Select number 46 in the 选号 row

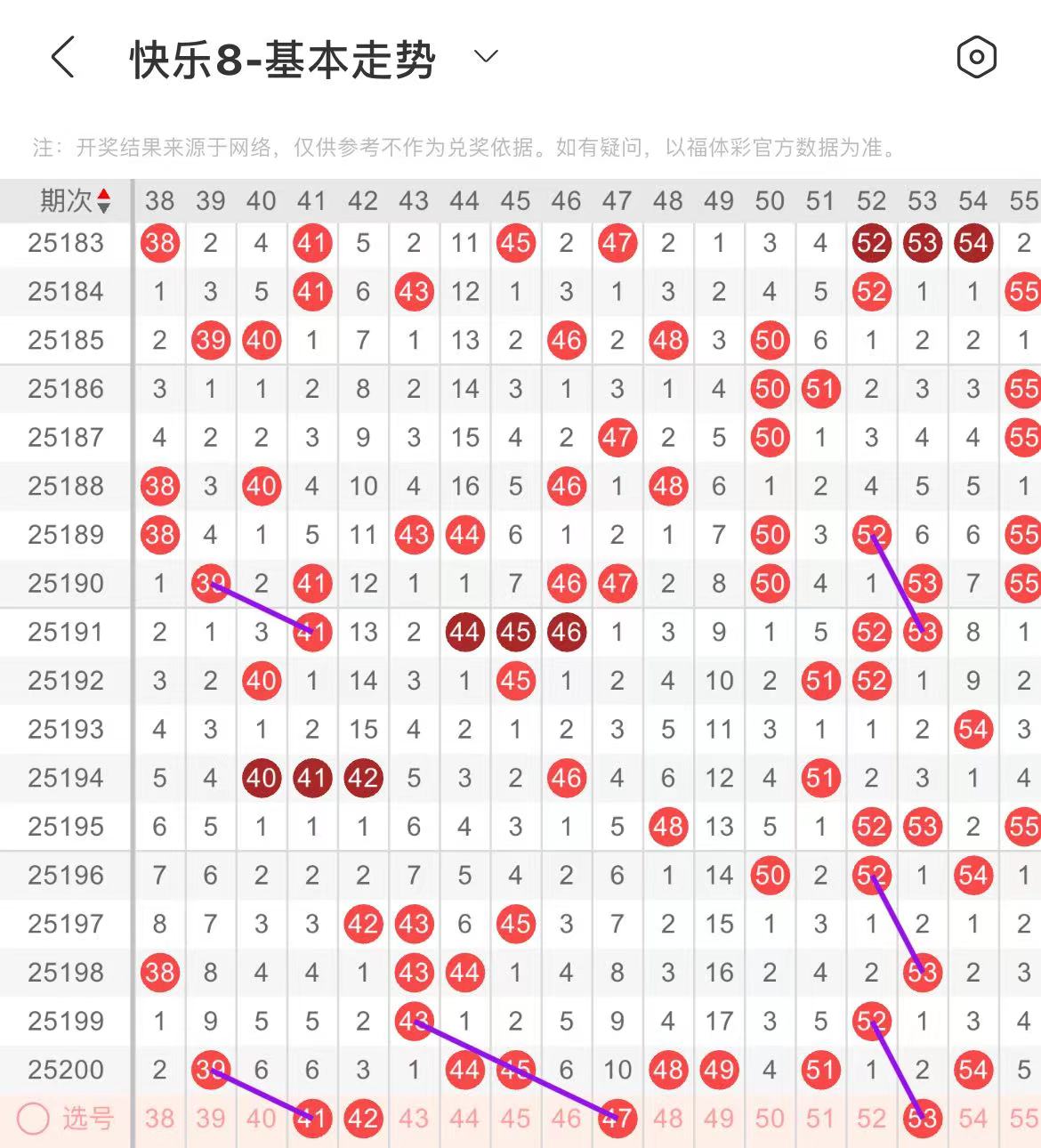coord(566,1119)
